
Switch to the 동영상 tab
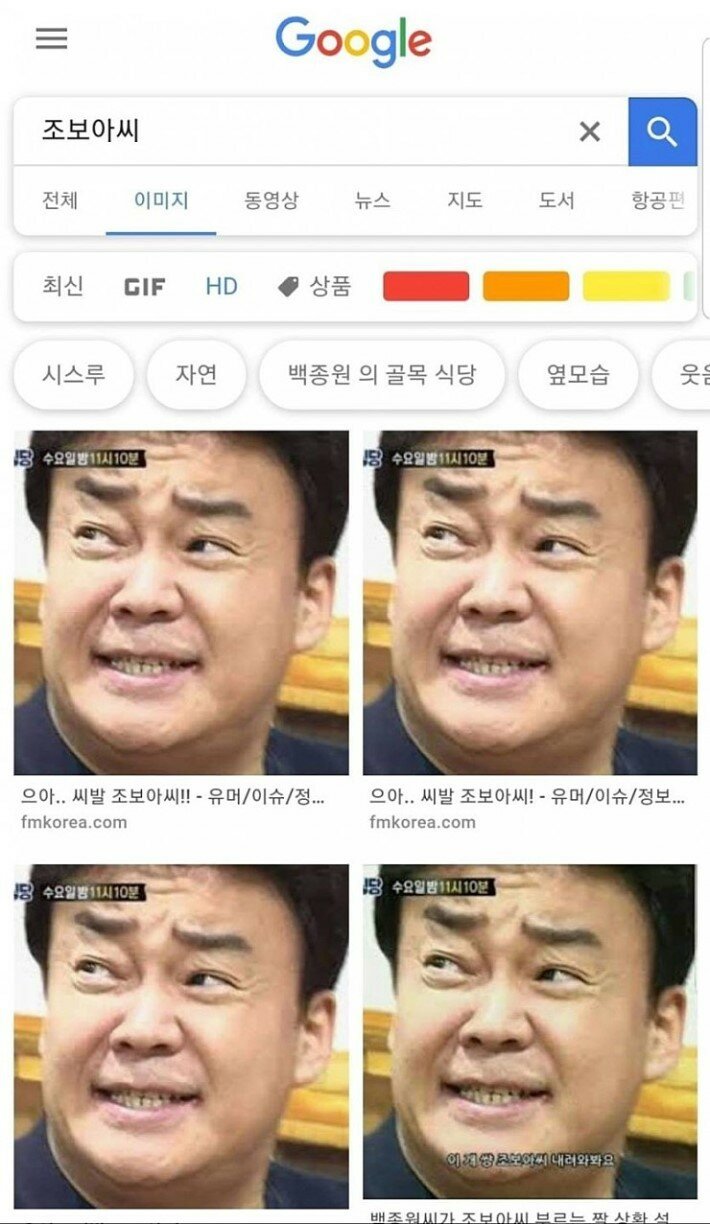pyautogui.click(x=271, y=200)
